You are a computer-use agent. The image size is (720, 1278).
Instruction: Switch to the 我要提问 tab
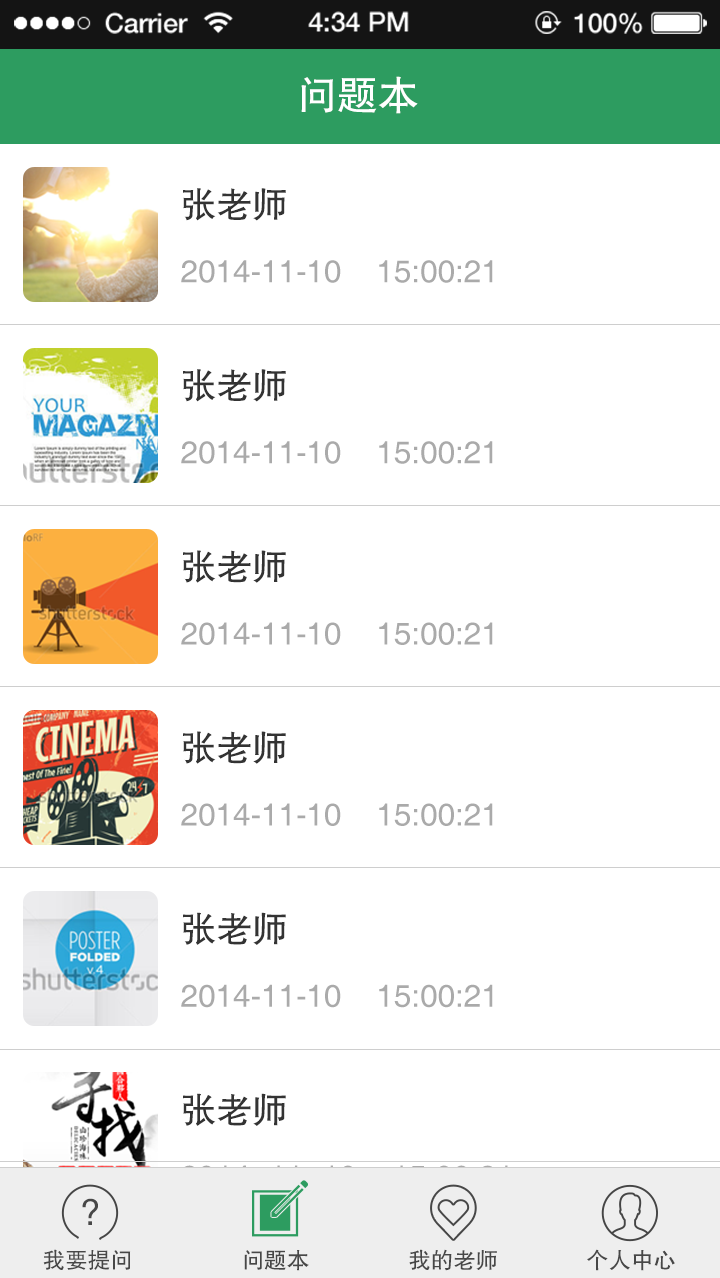(x=88, y=1224)
